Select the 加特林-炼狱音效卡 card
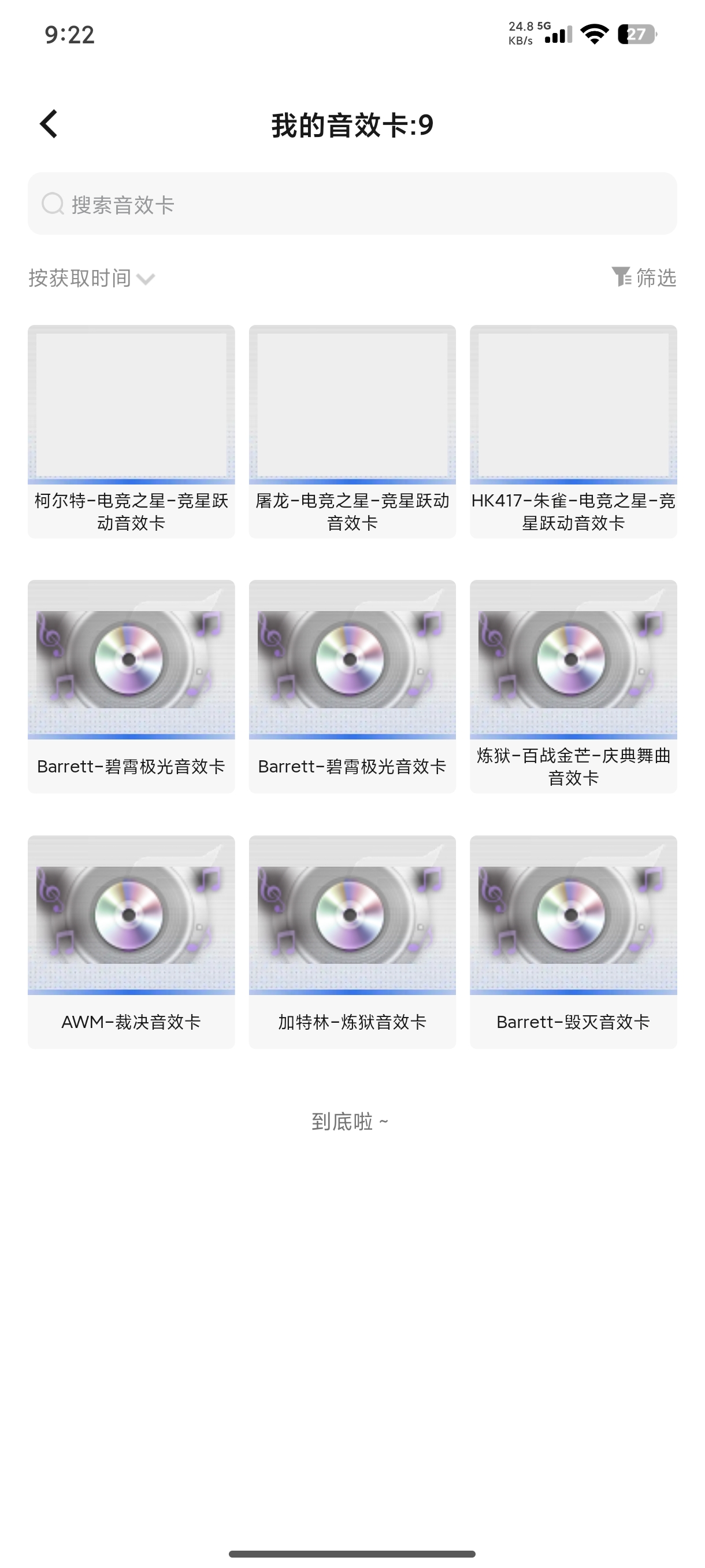Screen dimensions: 705x1568 tap(351, 941)
